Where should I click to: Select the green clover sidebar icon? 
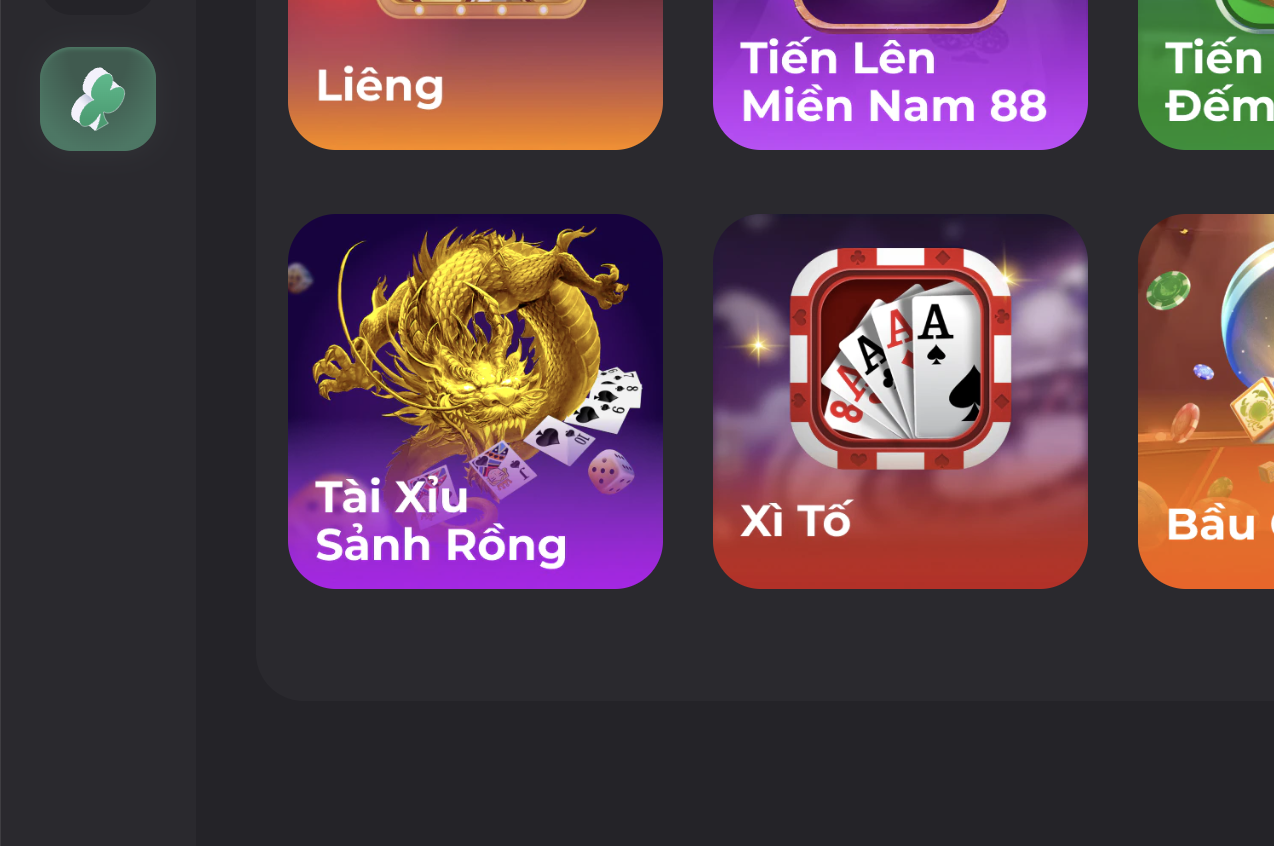pos(98,99)
